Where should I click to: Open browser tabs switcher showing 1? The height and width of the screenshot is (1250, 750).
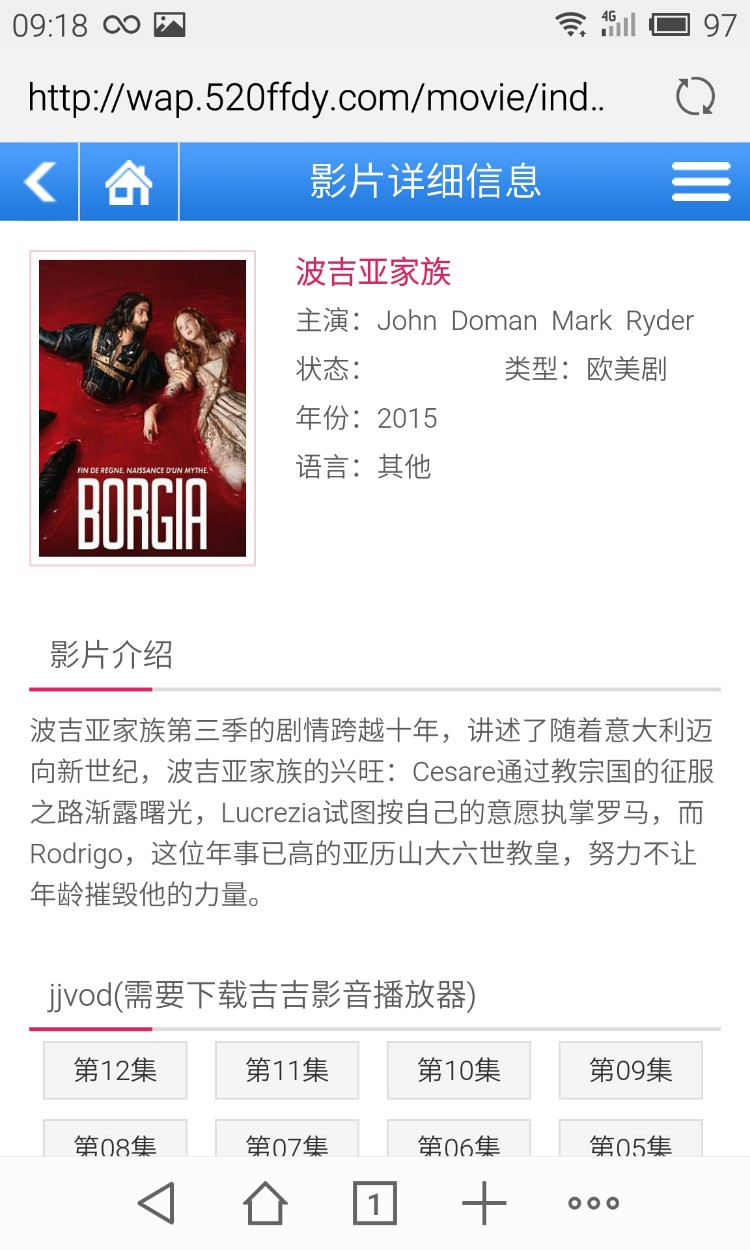(x=374, y=1203)
